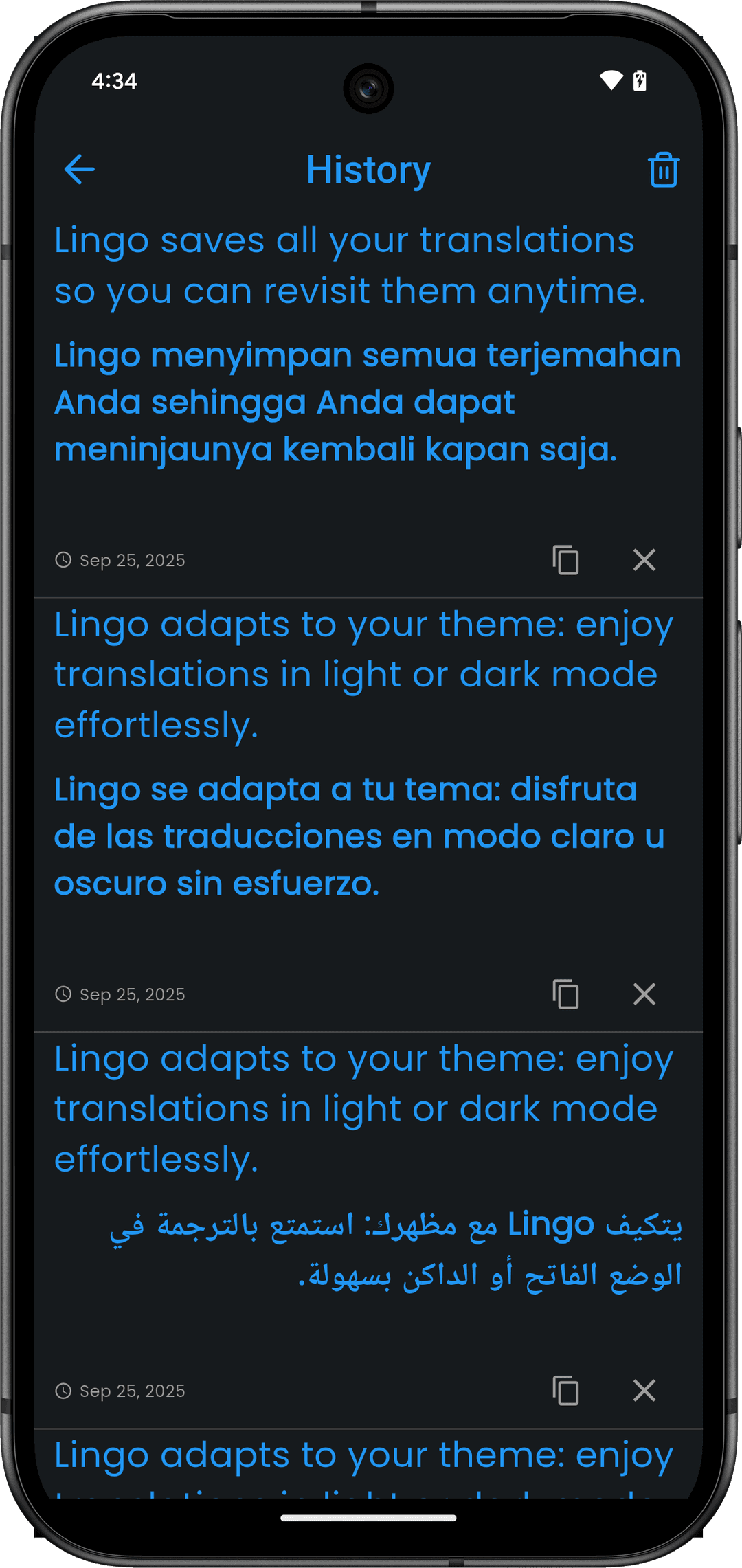This screenshot has width=742, height=1568.
Task: Copy the Spanish translation entry
Action: click(565, 994)
